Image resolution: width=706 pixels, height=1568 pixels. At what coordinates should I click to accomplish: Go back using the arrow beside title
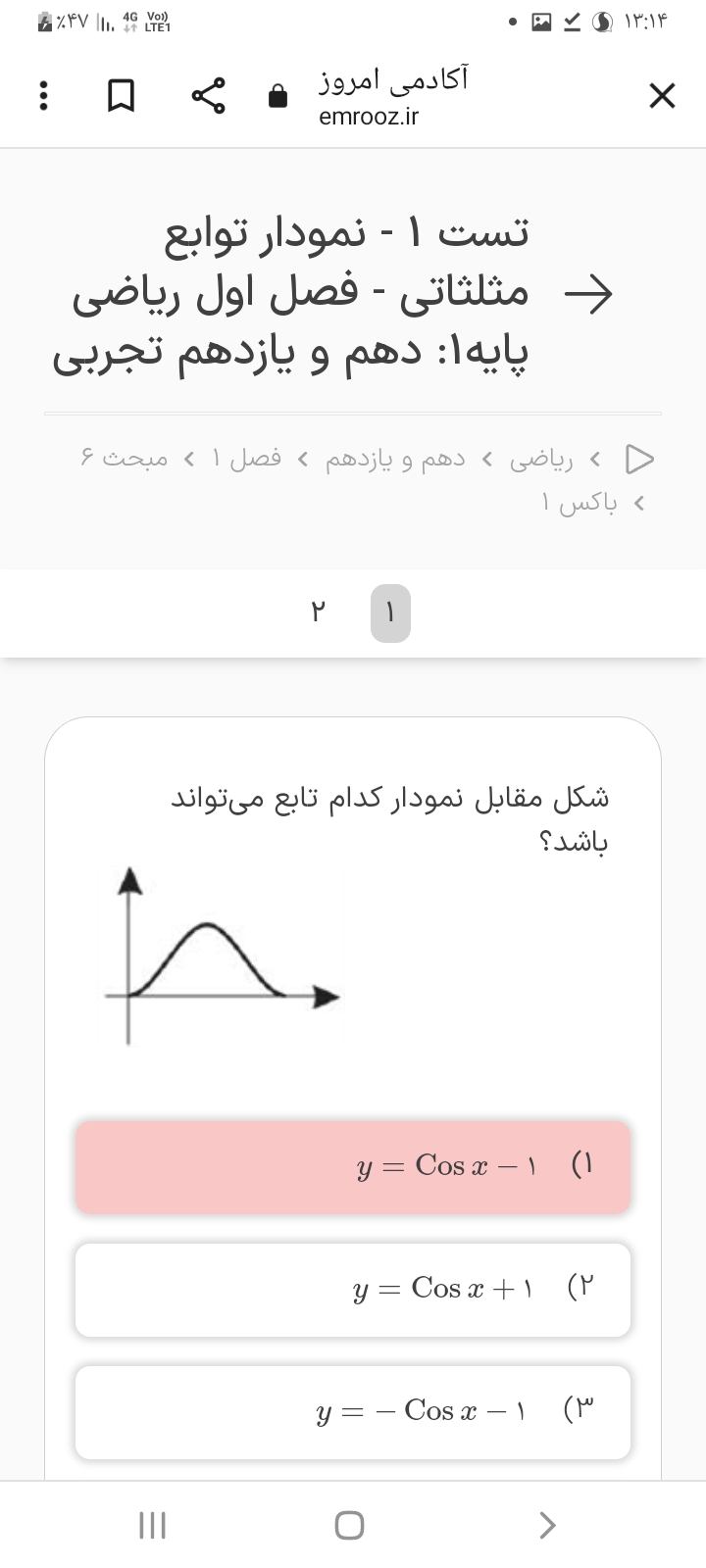(x=588, y=293)
